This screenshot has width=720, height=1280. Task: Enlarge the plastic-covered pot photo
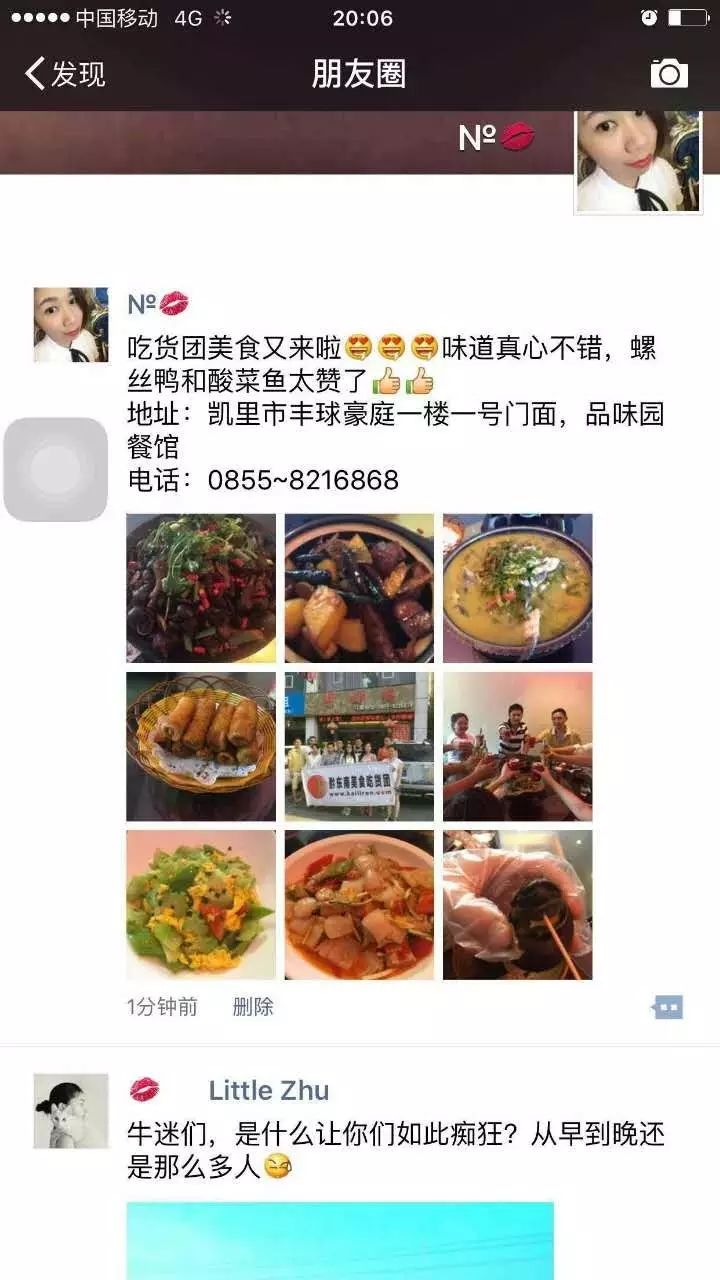point(517,904)
